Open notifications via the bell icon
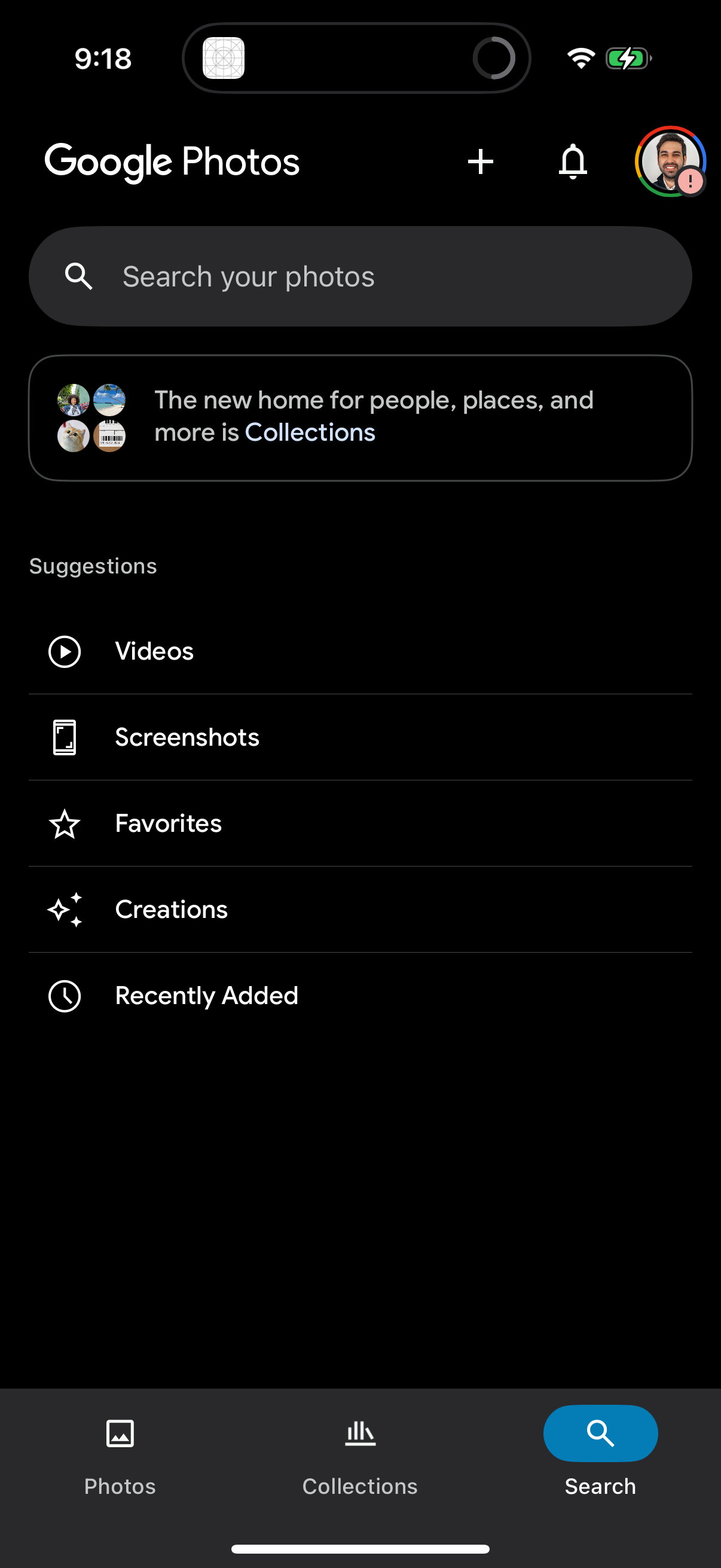Image resolution: width=721 pixels, height=1568 pixels. (573, 161)
